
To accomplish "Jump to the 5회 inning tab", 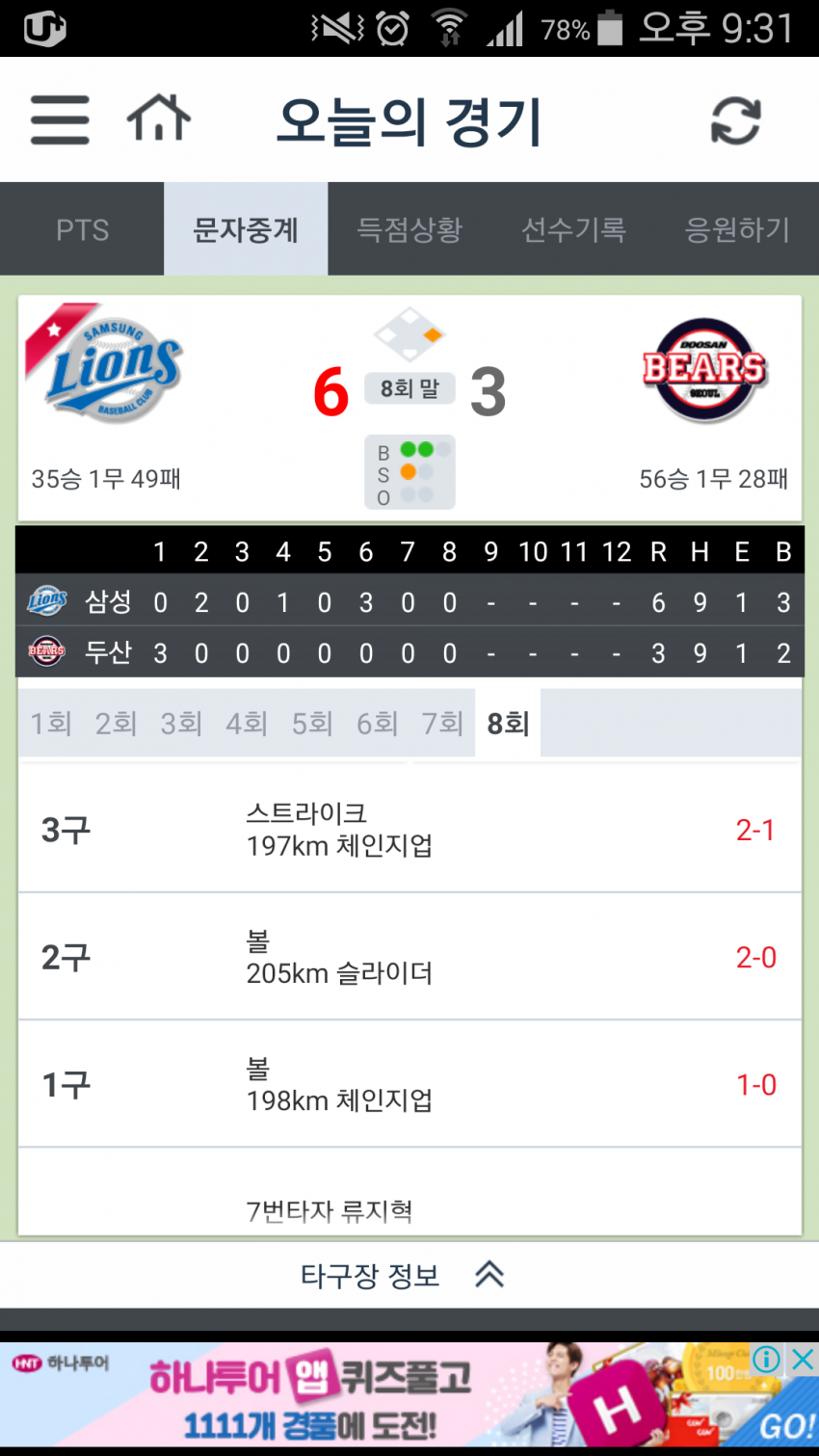I will tap(312, 723).
